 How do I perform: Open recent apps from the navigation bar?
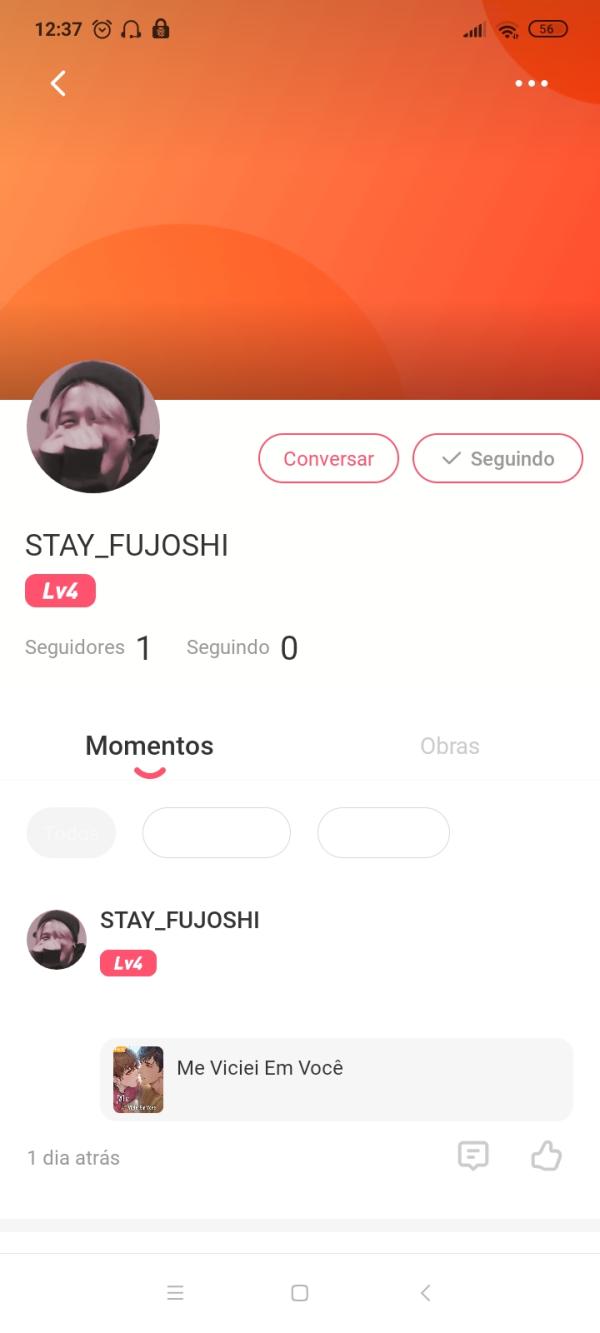click(175, 1293)
